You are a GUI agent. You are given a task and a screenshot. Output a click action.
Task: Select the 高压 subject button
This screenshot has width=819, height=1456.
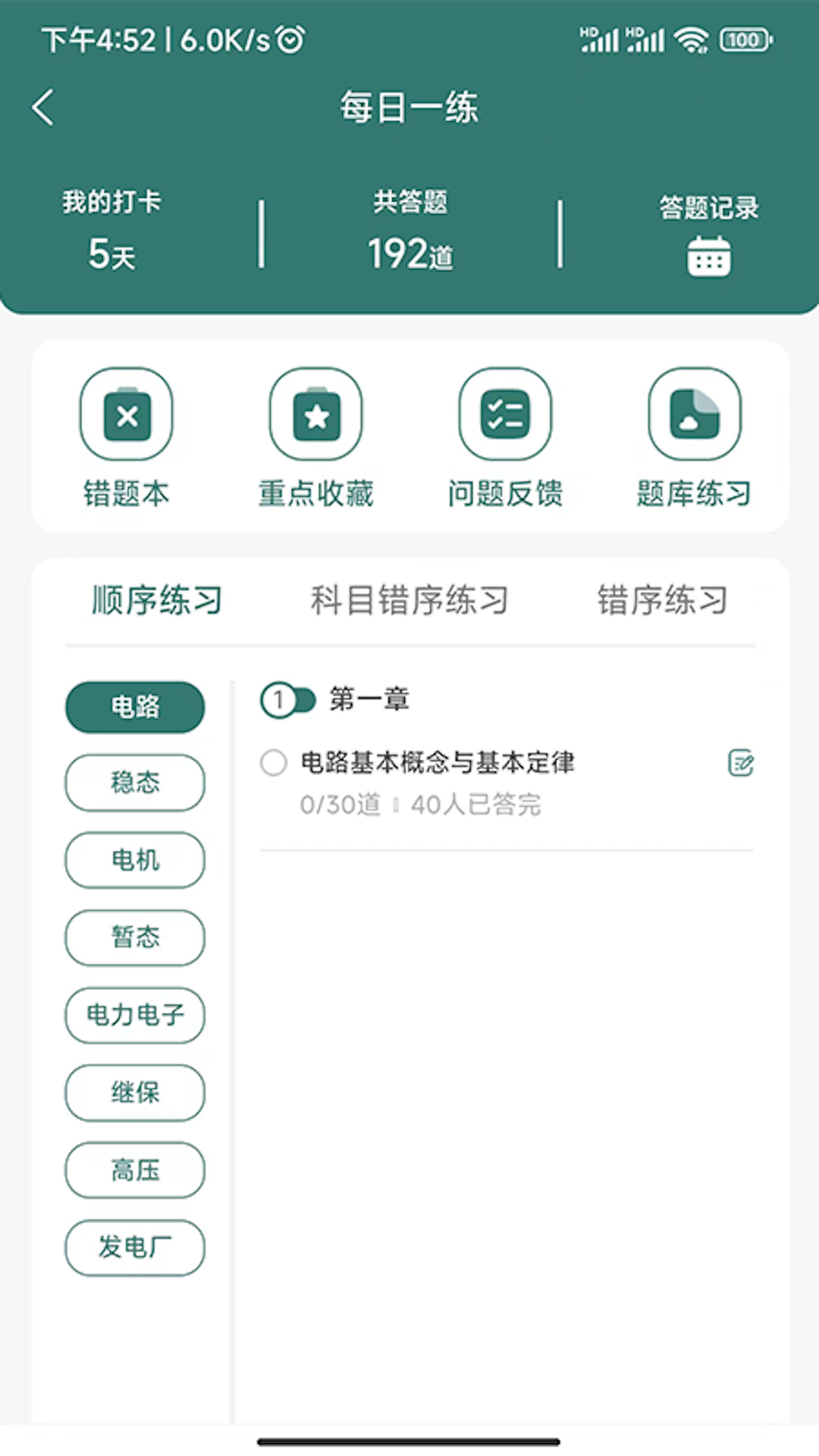(134, 1170)
